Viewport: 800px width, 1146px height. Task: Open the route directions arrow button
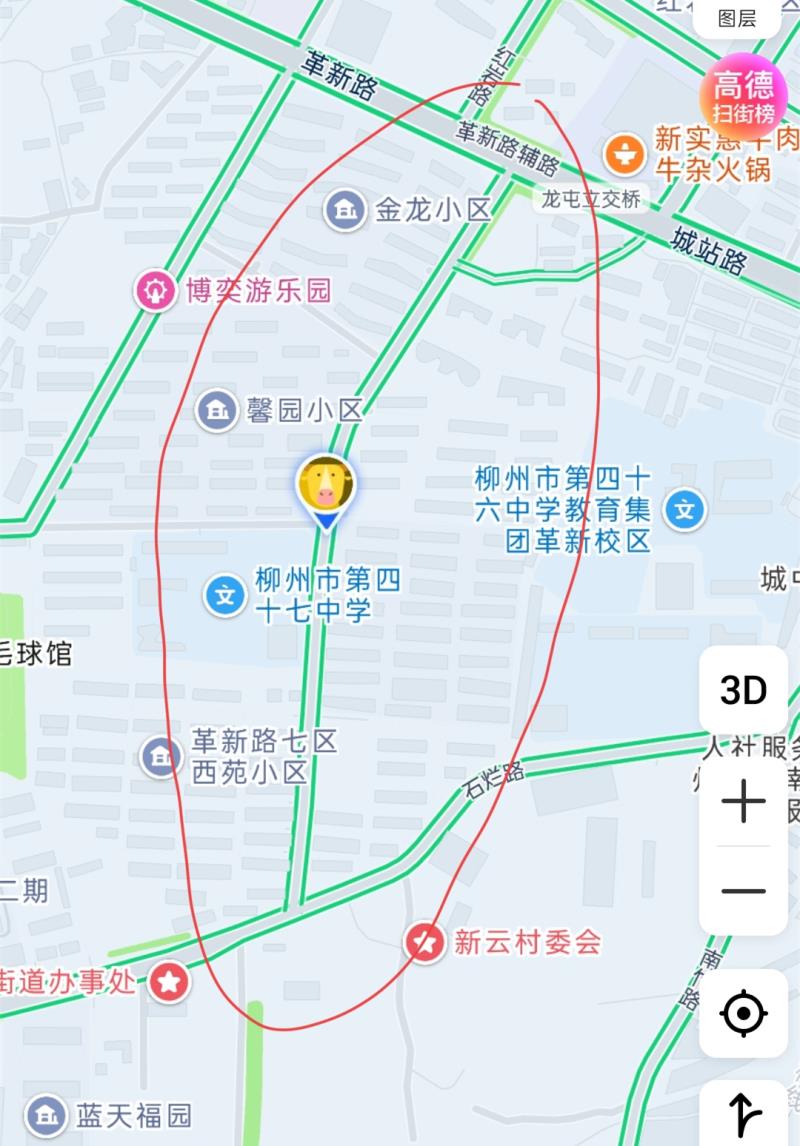(x=743, y=1112)
